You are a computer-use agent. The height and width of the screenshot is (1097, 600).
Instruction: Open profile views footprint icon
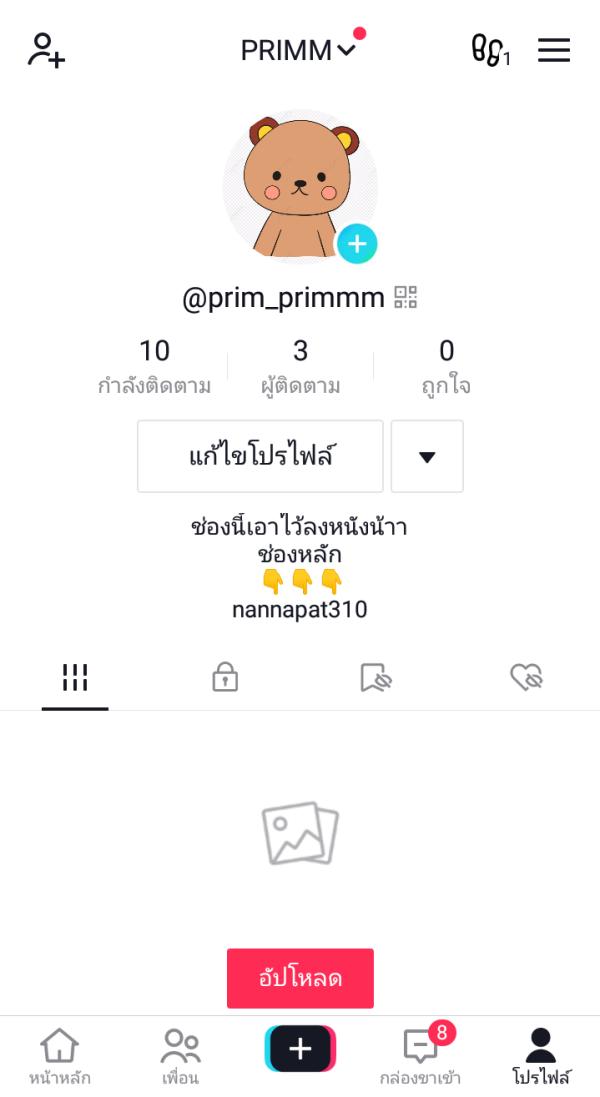(489, 50)
